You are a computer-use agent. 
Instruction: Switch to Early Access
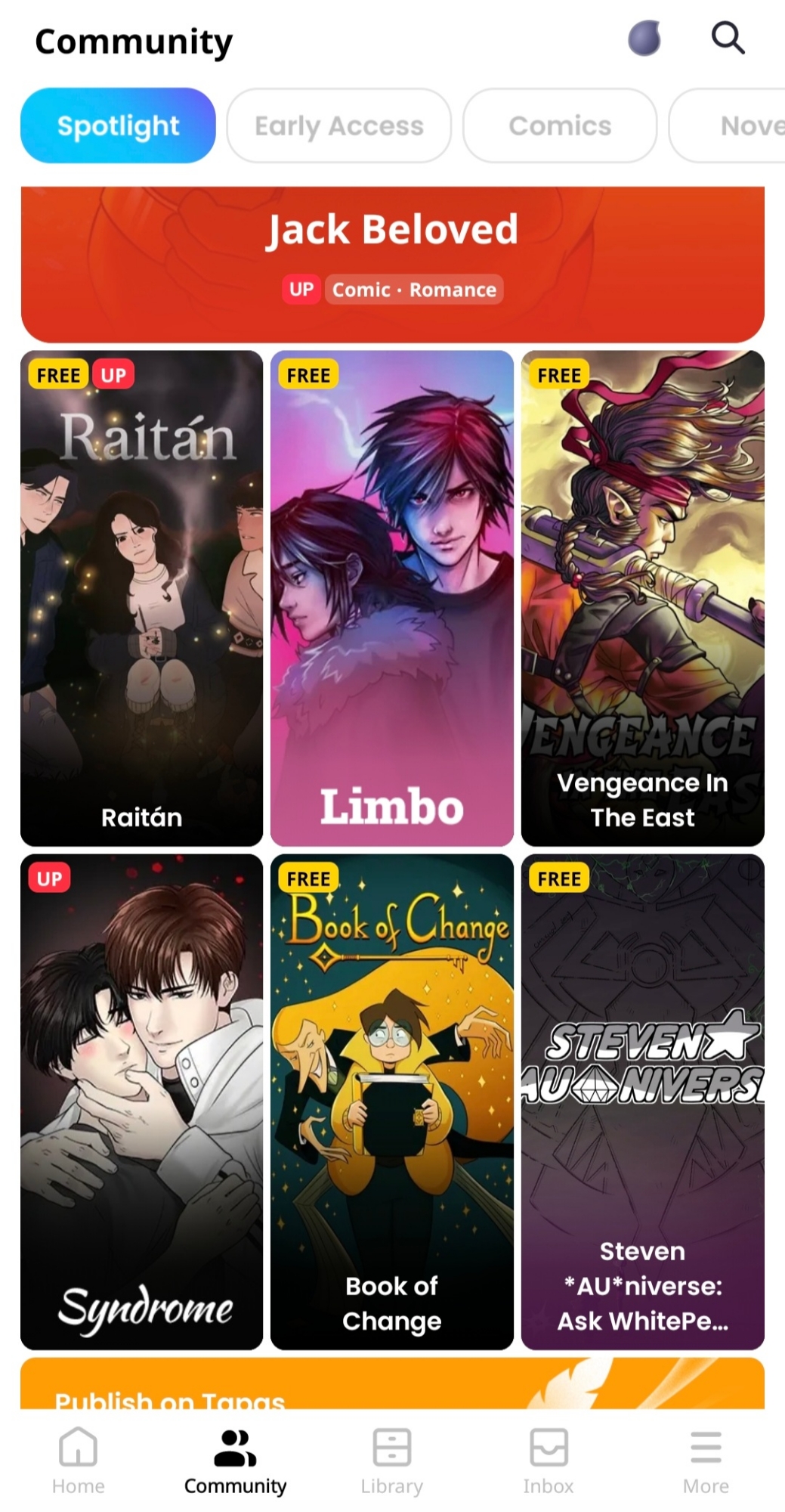[338, 125]
